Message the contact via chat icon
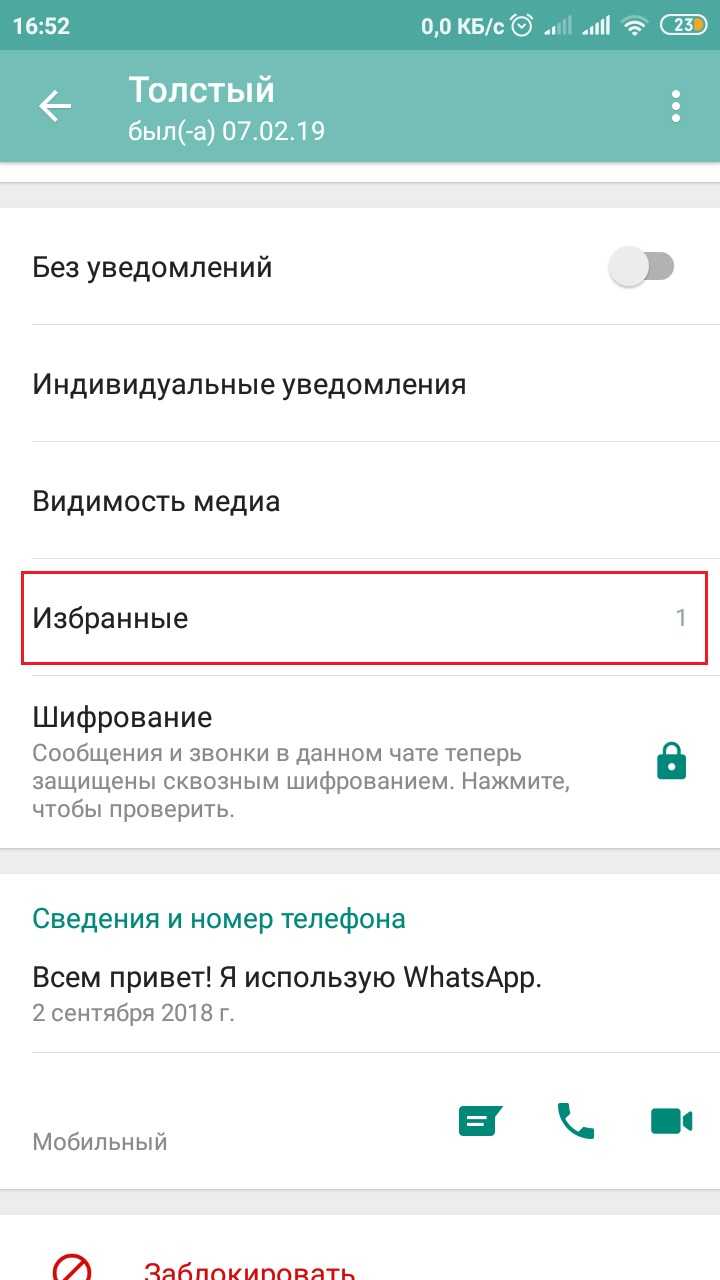Screen dimensions: 720x1280 click(480, 1121)
